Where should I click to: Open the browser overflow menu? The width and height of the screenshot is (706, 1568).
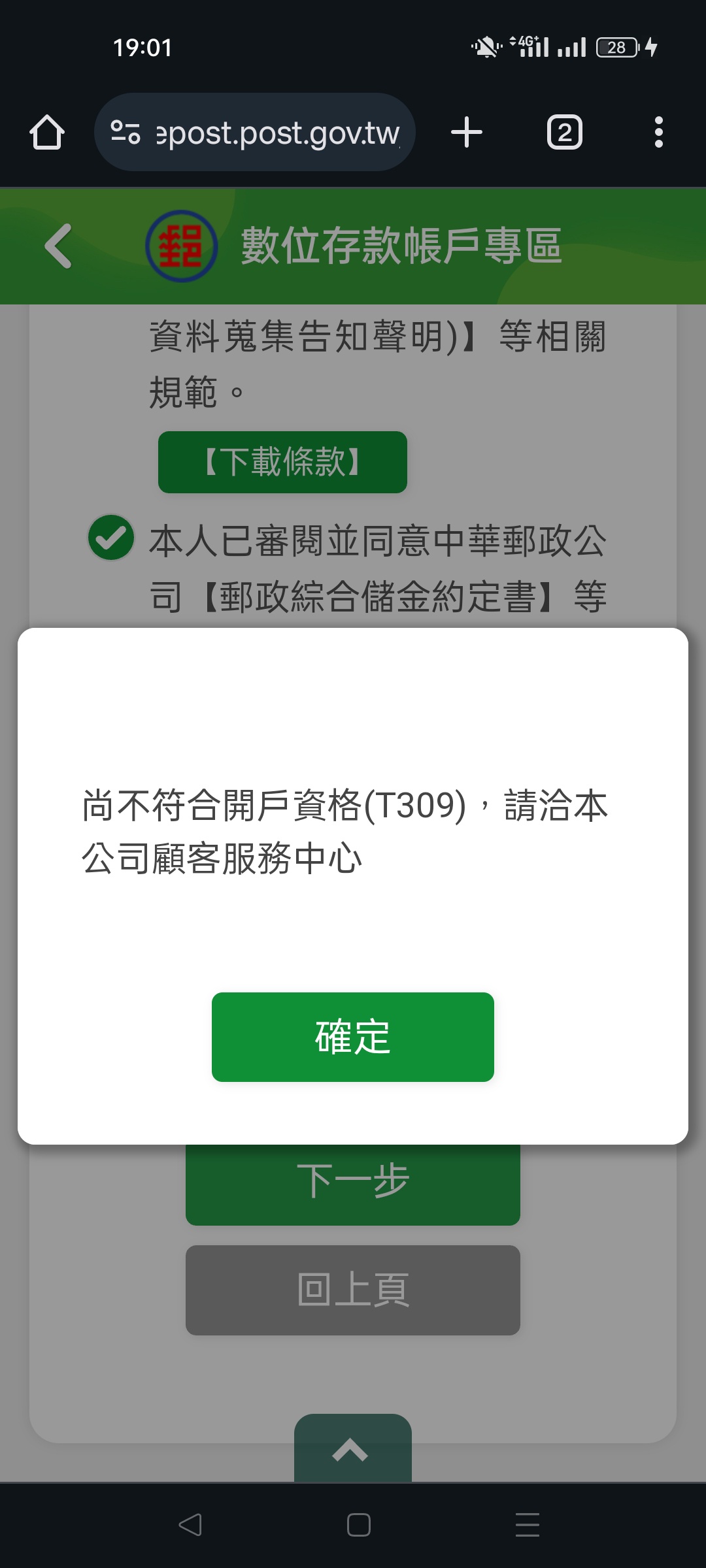(x=658, y=133)
